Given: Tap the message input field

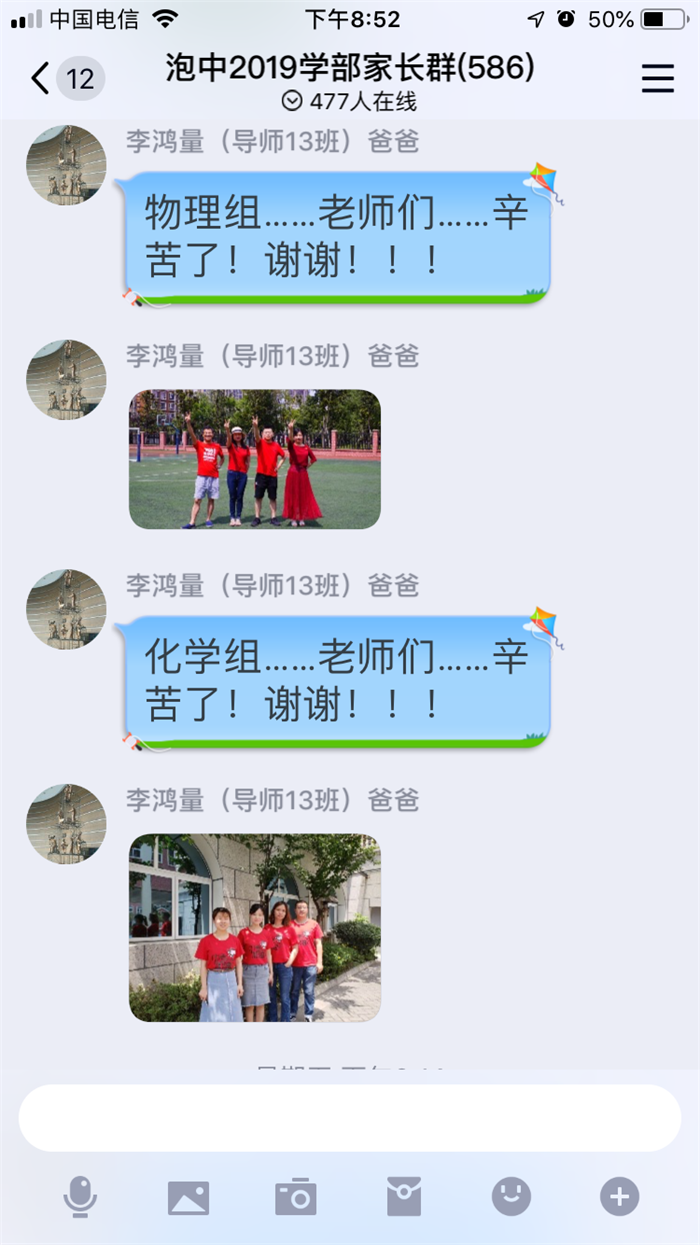Looking at the screenshot, I should point(349,1118).
